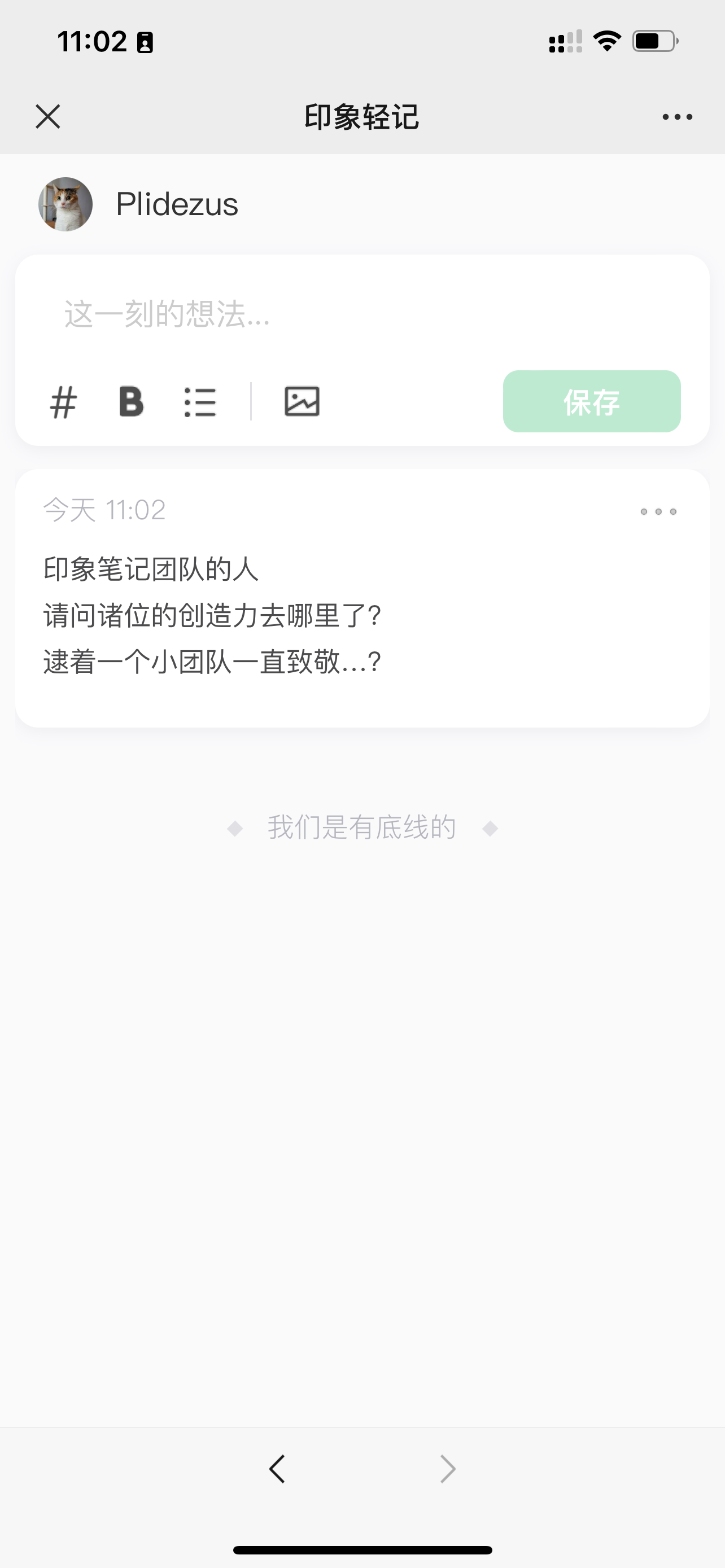Image resolution: width=725 pixels, height=1568 pixels.
Task: Close the 印象轻记 mini program
Action: pos(47,116)
